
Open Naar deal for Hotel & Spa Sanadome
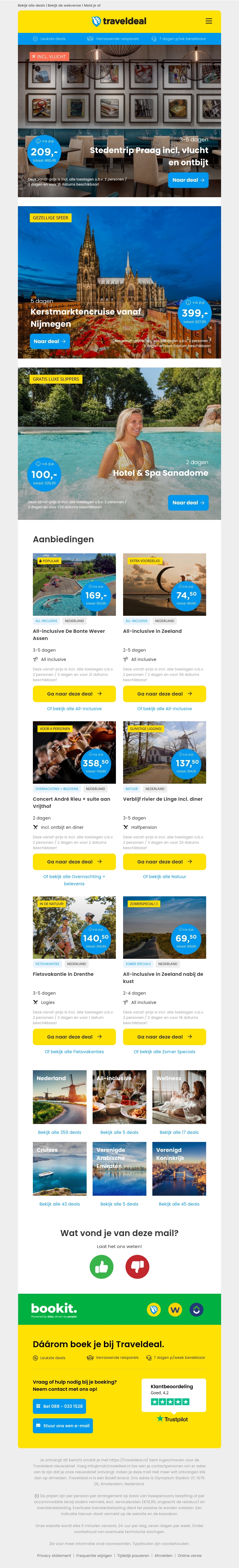coord(188,502)
